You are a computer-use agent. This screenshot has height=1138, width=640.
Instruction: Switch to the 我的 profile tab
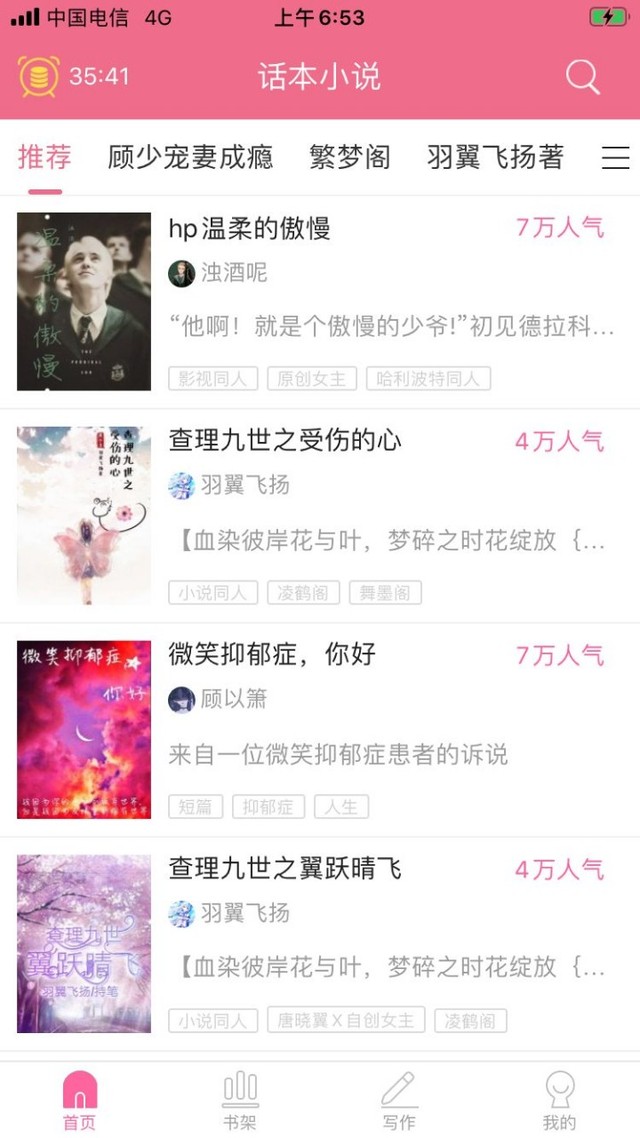click(x=559, y=1100)
